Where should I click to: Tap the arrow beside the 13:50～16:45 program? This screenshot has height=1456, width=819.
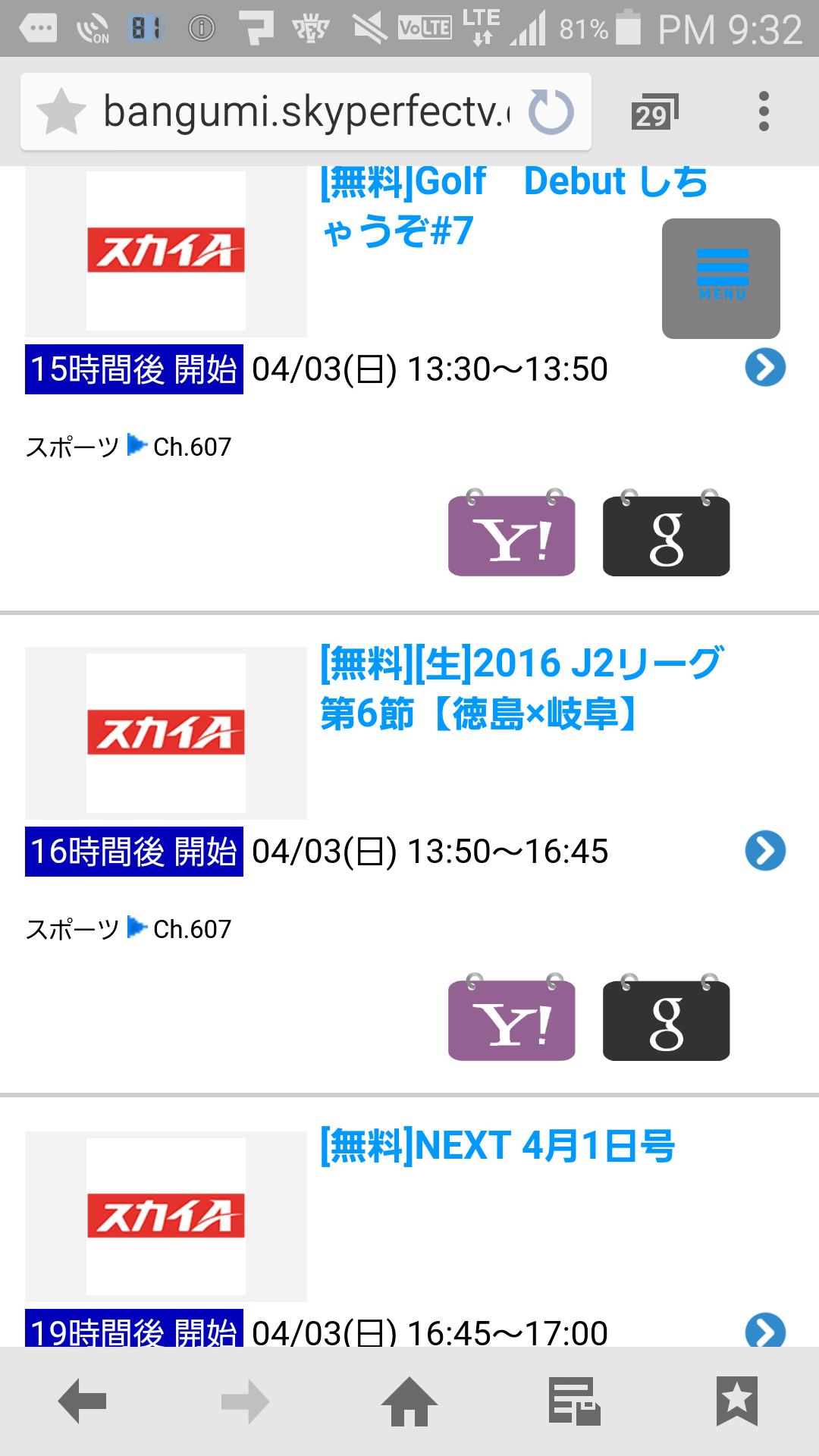coord(765,850)
